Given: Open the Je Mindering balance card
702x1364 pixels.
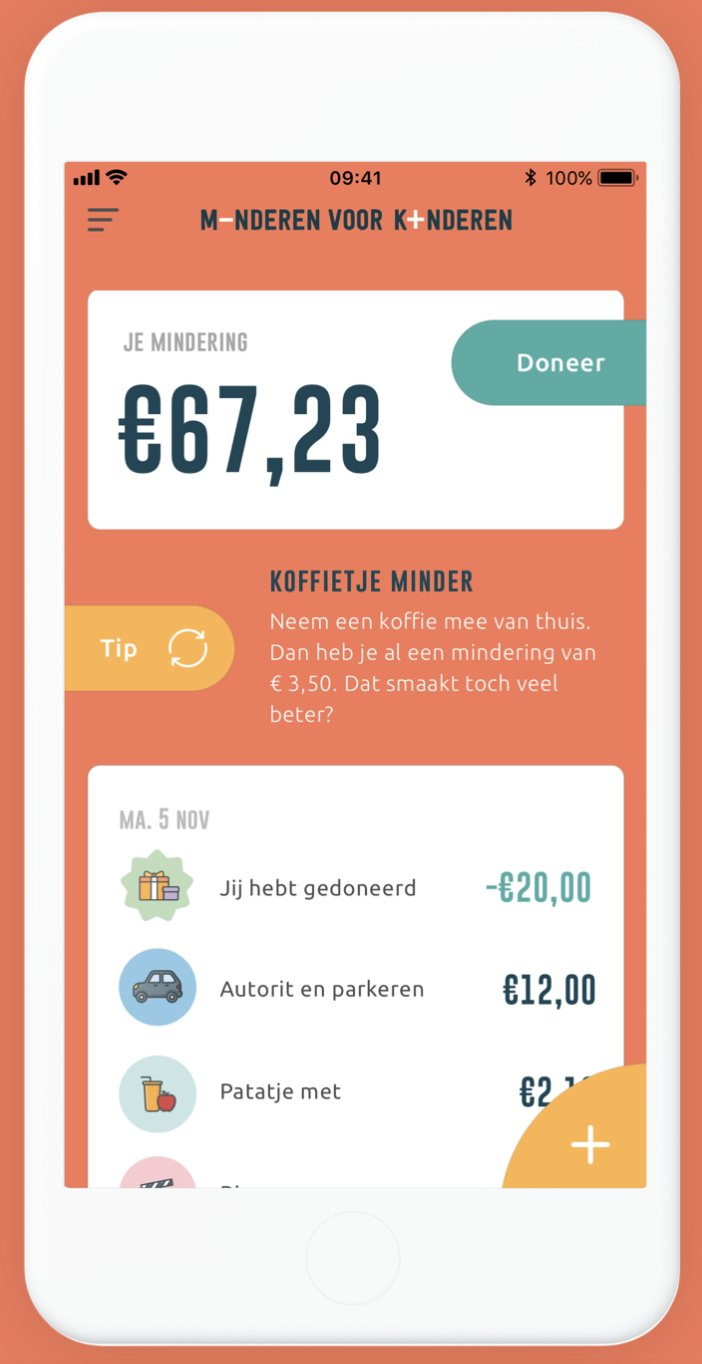Looking at the screenshot, I should [x=356, y=410].
